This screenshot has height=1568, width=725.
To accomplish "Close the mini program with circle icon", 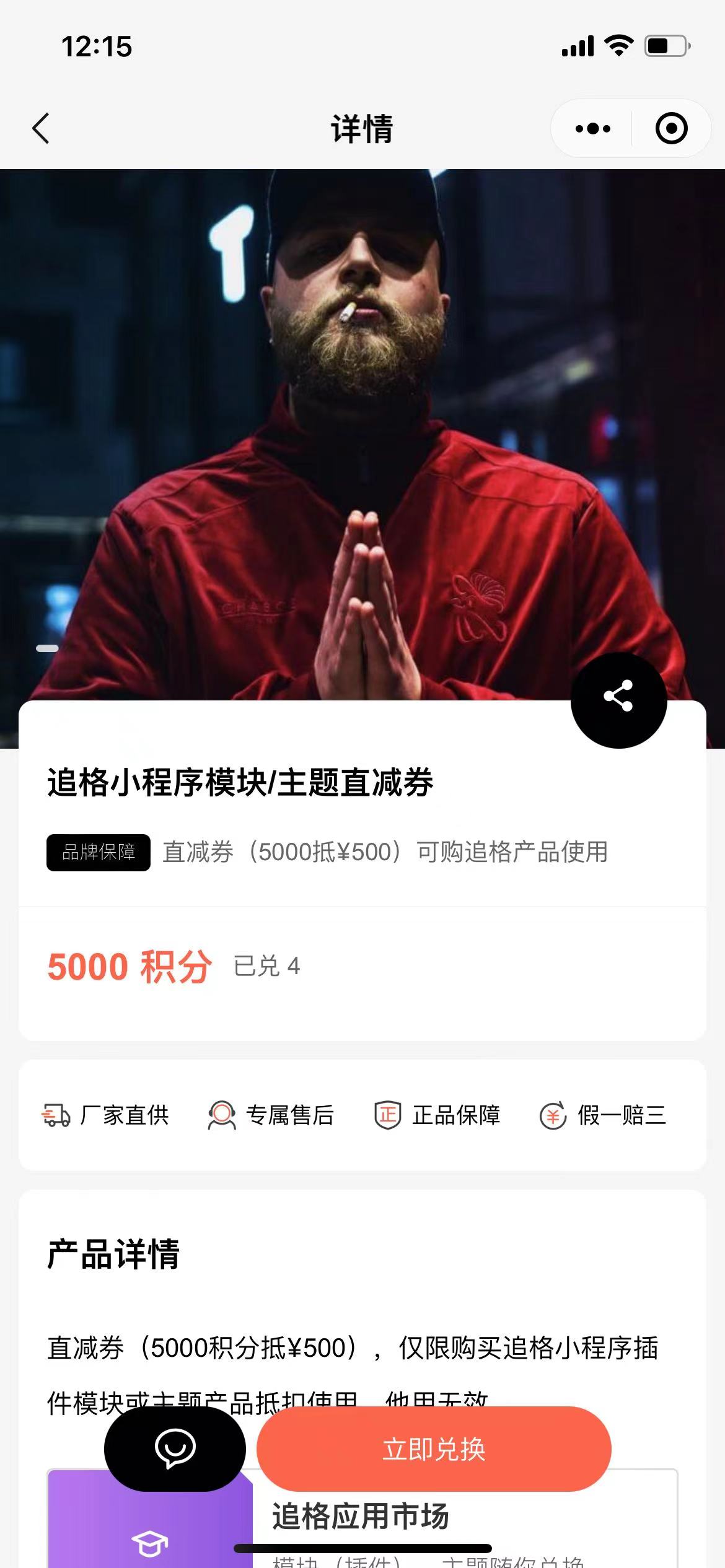I will (x=671, y=129).
